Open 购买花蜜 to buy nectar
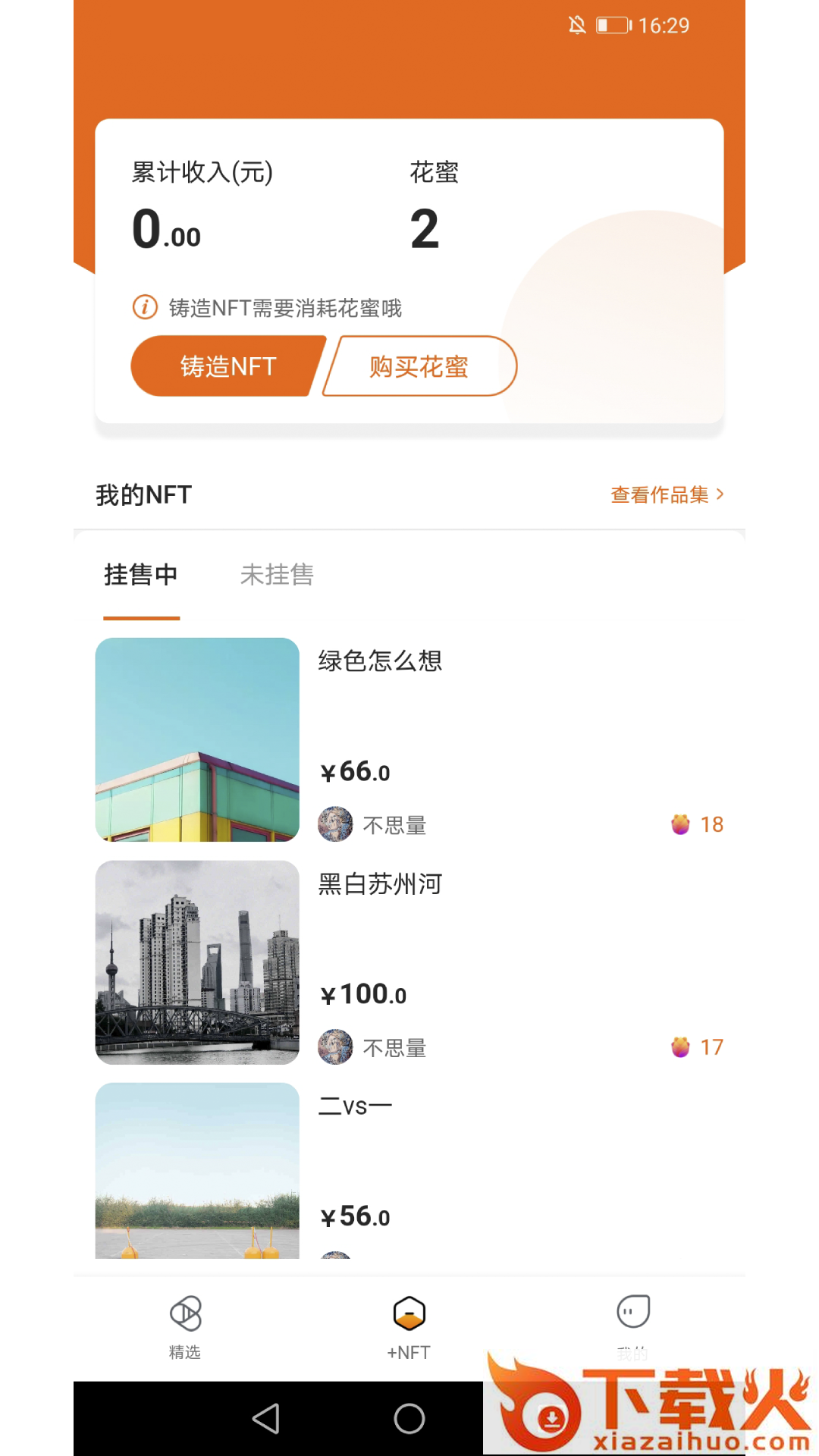The image size is (819, 1456). click(x=419, y=366)
